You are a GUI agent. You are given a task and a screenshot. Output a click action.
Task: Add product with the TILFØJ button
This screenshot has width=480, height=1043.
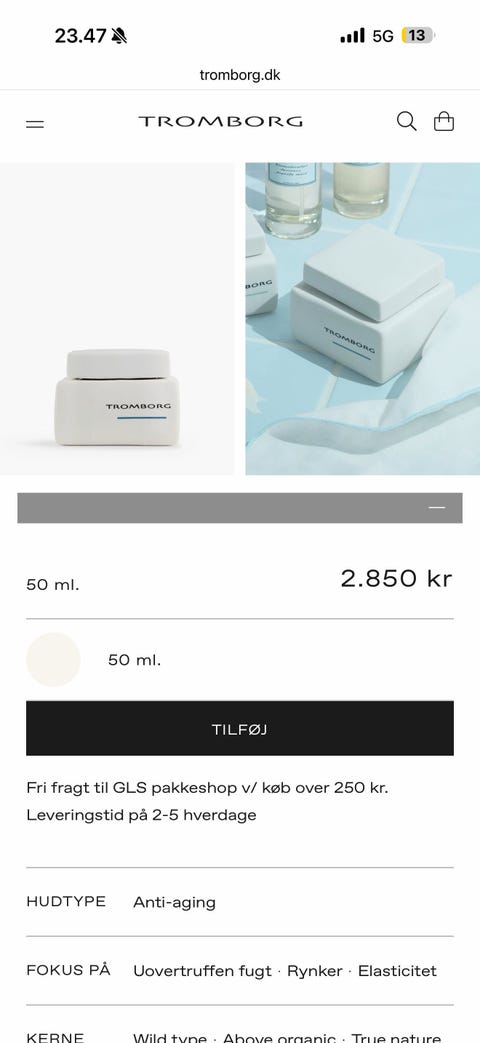point(240,728)
